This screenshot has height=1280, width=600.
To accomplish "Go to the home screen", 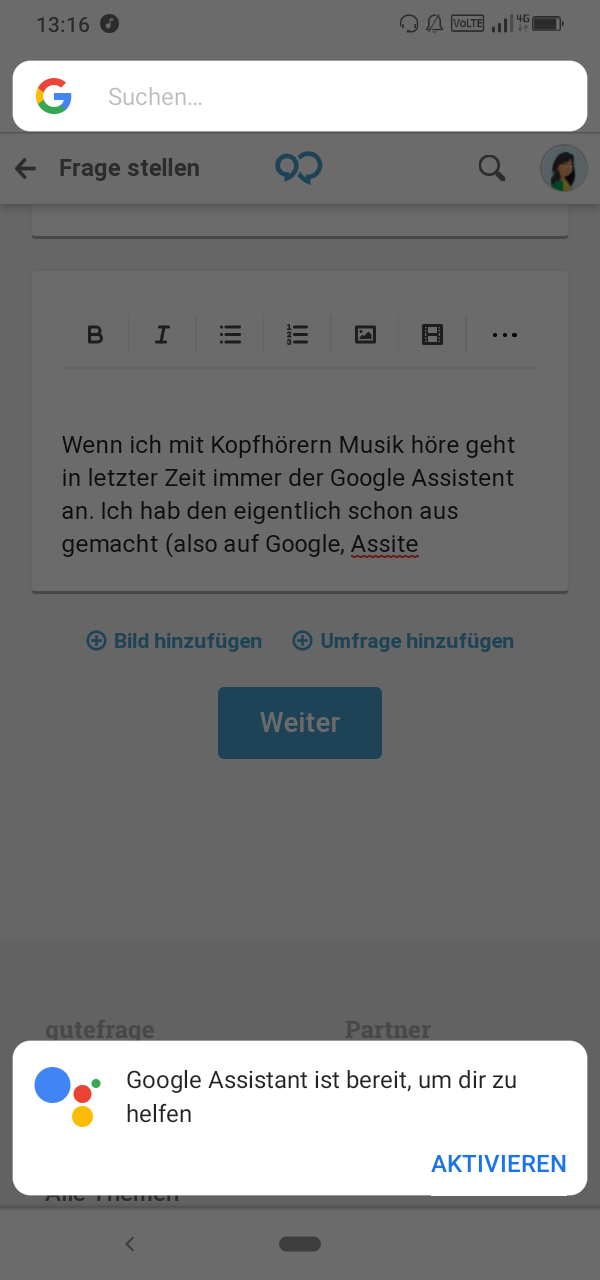I will point(300,1244).
